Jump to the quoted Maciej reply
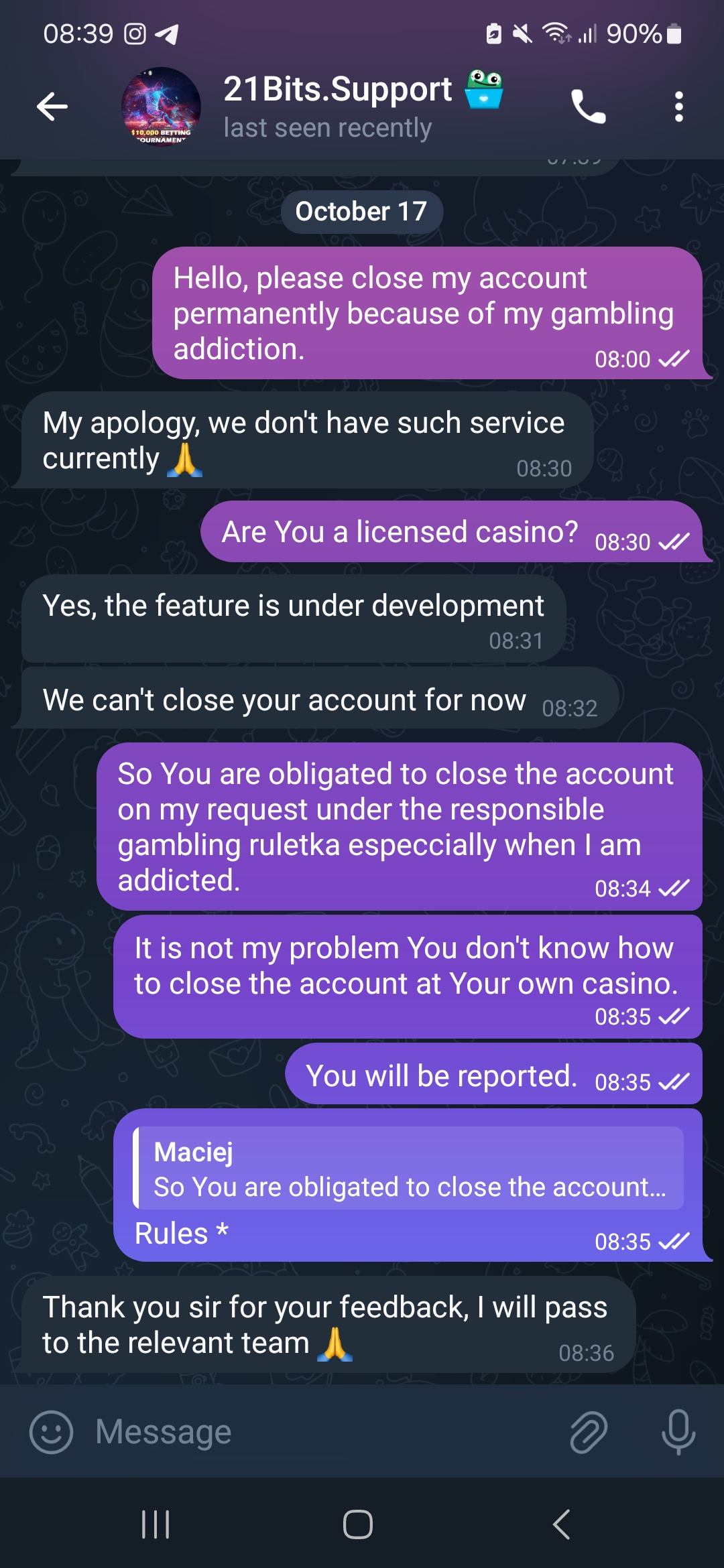This screenshot has height=1568, width=724. (409, 1169)
